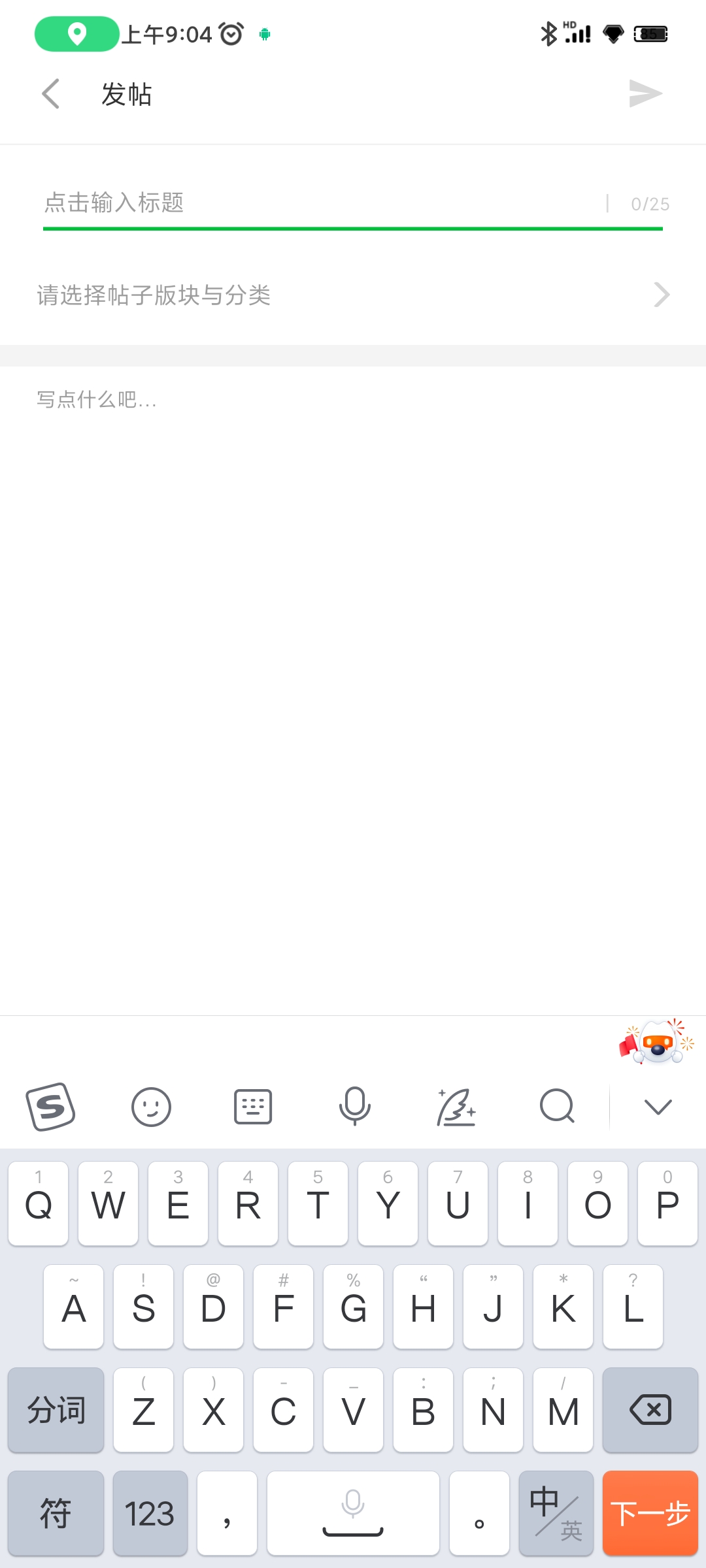
Task: Open the keyboard layout switcher icon
Action: pyautogui.click(x=253, y=1107)
